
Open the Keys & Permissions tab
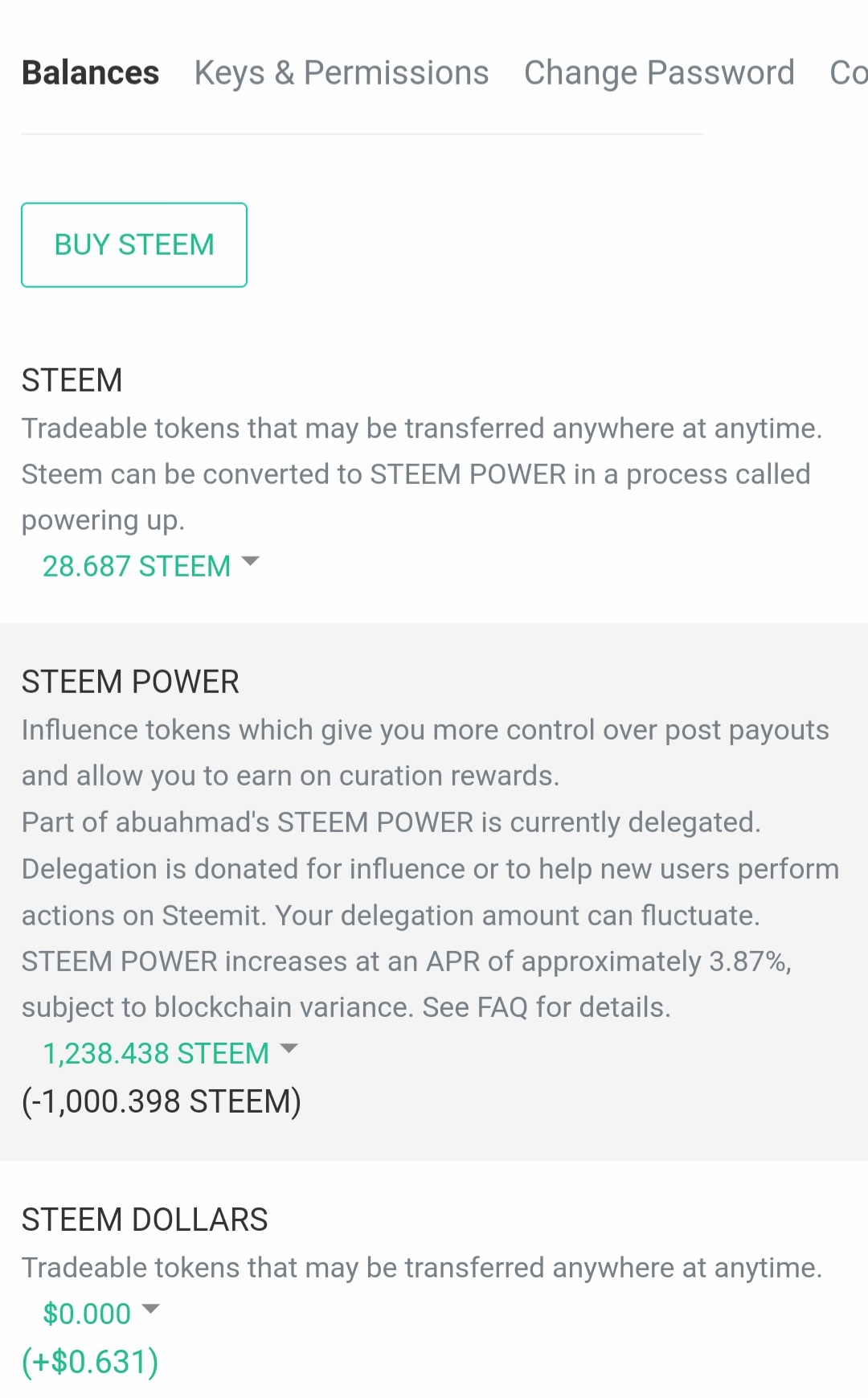pyautogui.click(x=342, y=73)
